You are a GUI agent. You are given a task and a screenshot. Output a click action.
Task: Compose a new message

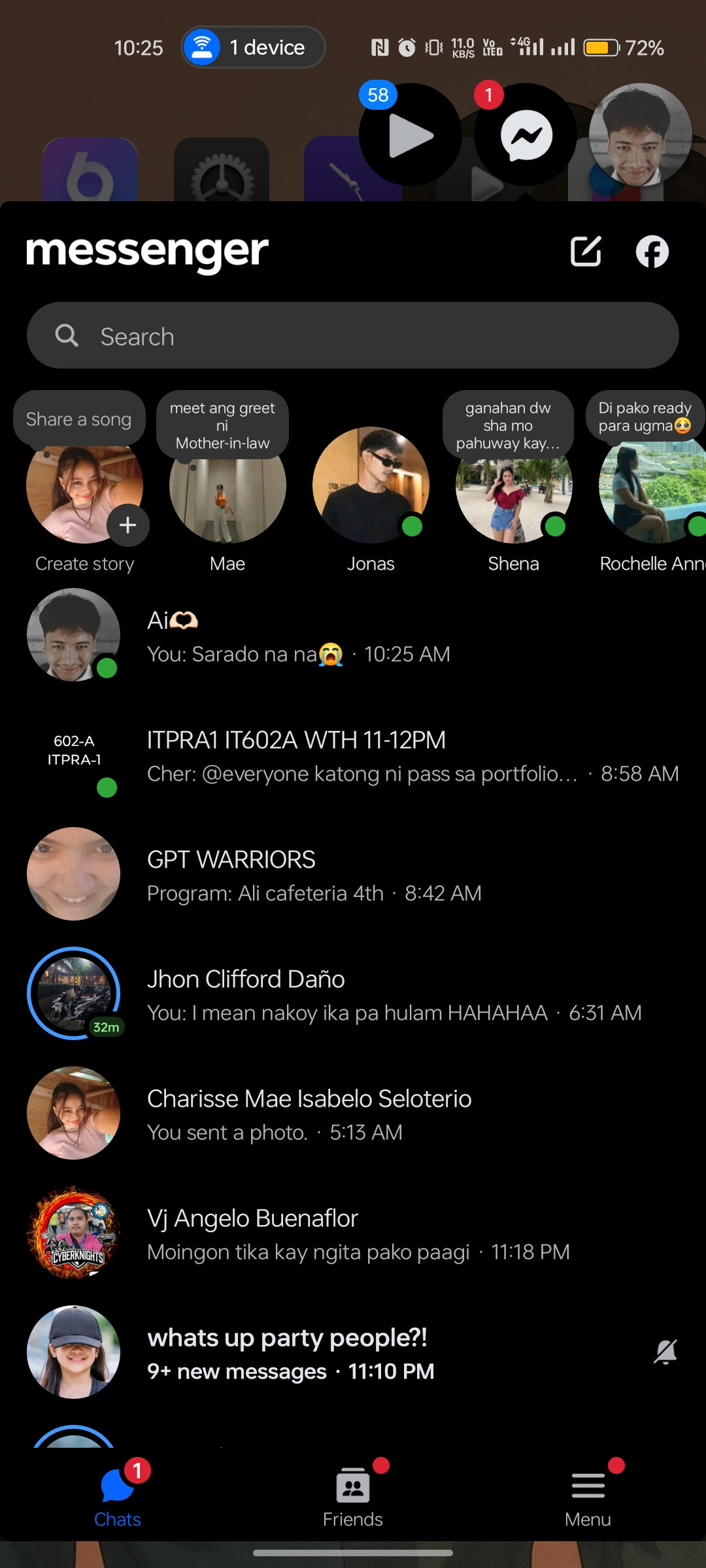pyautogui.click(x=586, y=252)
